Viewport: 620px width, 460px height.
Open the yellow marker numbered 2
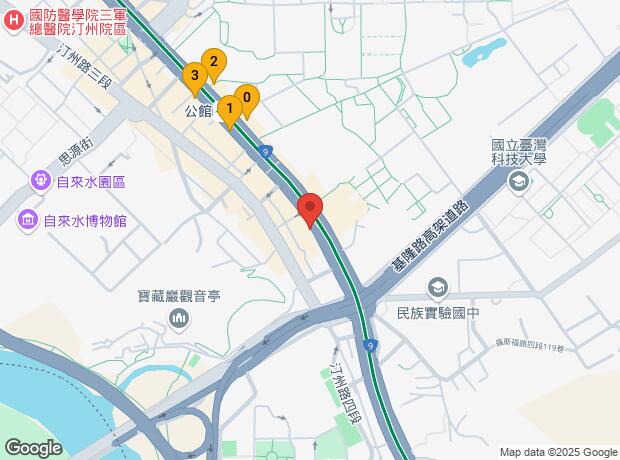tap(212, 62)
